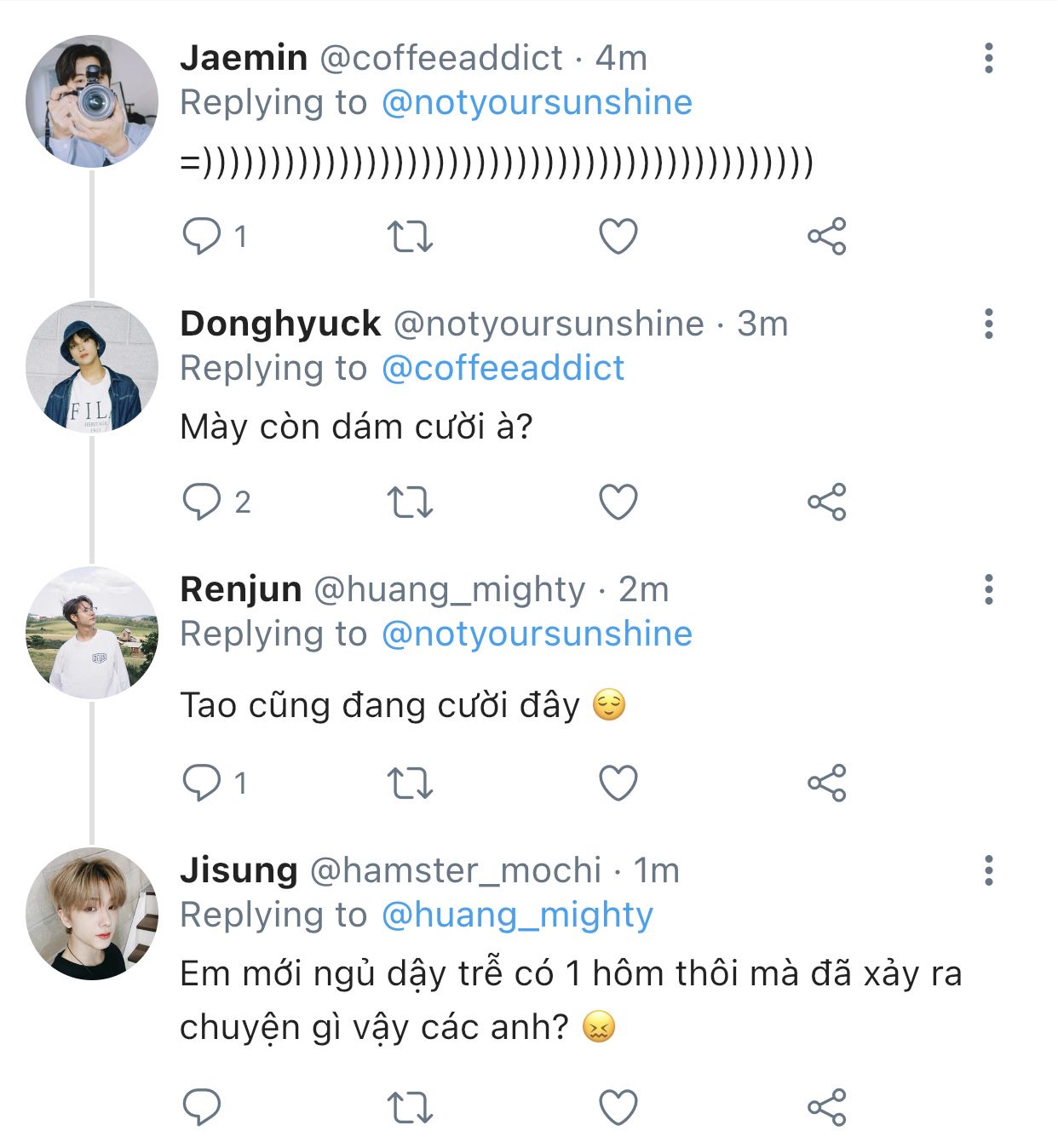The width and height of the screenshot is (1058, 1148).
Task: Open the @coffeeaddict mention link
Action: [503, 368]
